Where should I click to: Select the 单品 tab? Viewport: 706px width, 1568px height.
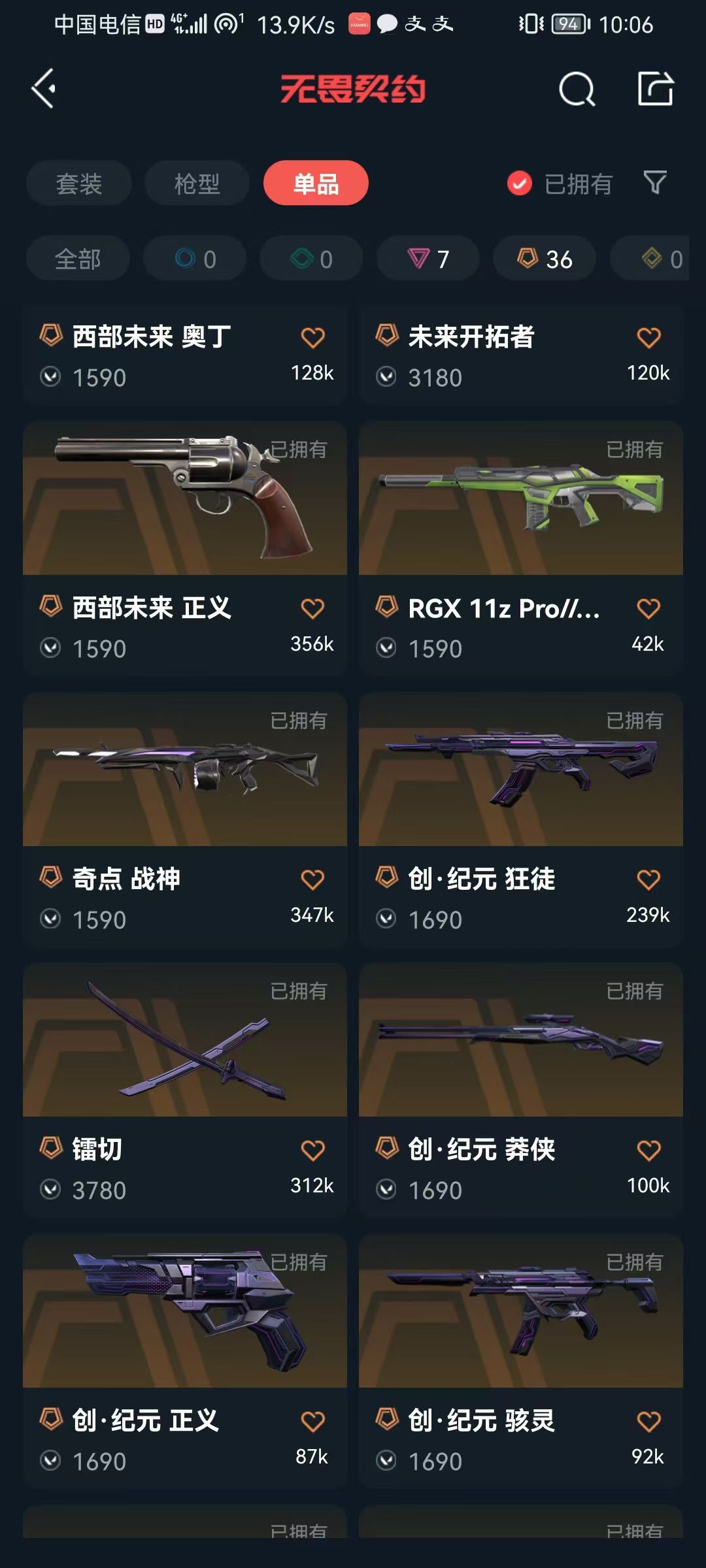click(x=316, y=184)
